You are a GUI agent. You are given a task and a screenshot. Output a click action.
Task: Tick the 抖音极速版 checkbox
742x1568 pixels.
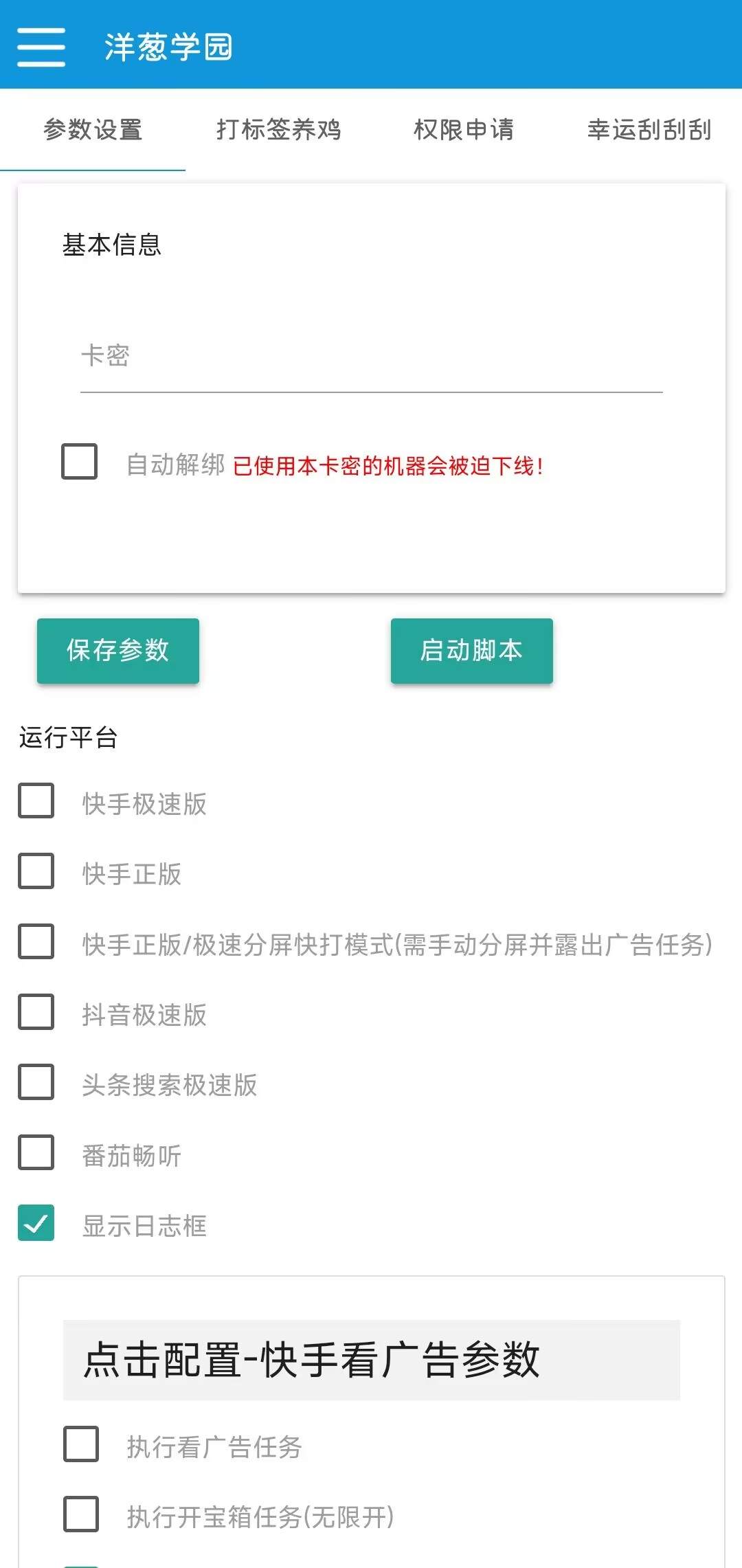tap(36, 1011)
